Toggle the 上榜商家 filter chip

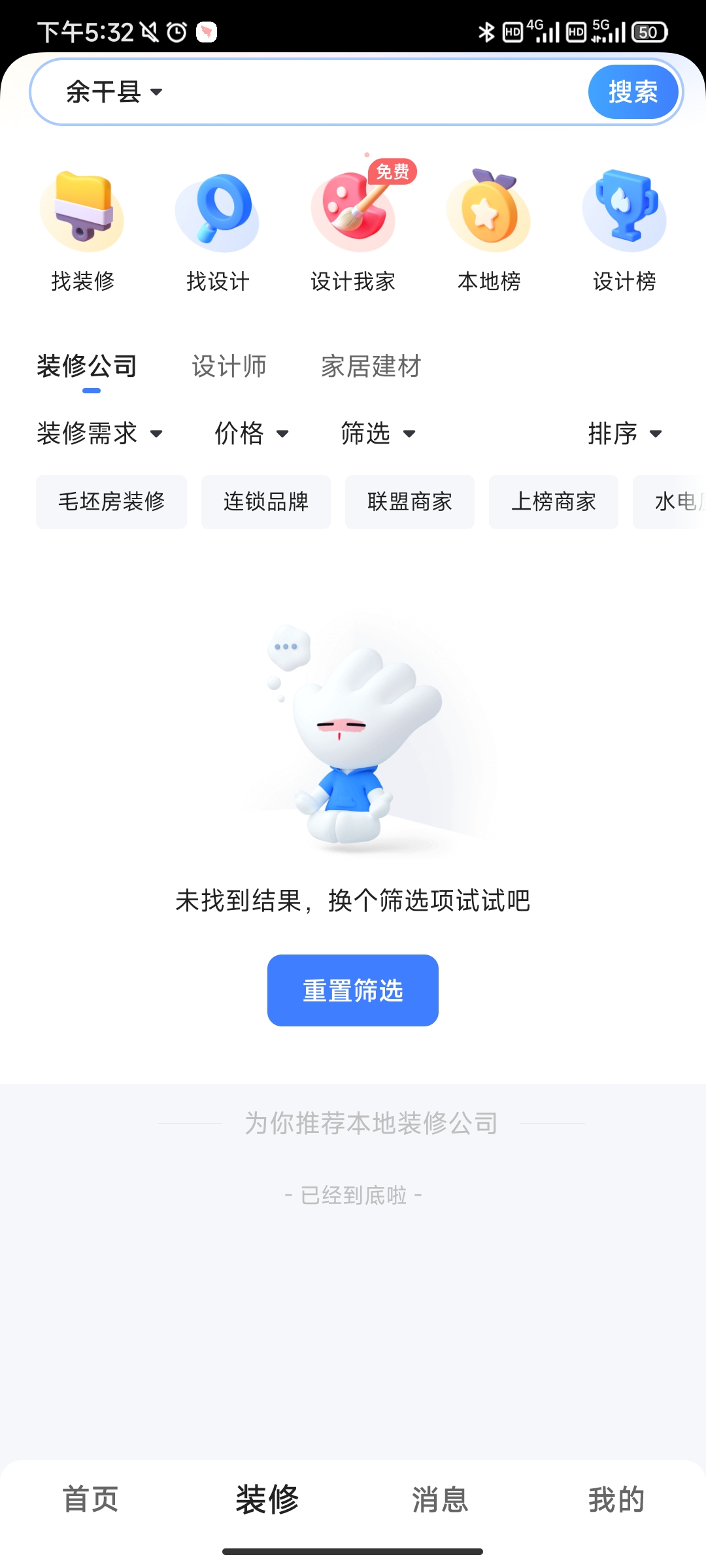click(552, 502)
